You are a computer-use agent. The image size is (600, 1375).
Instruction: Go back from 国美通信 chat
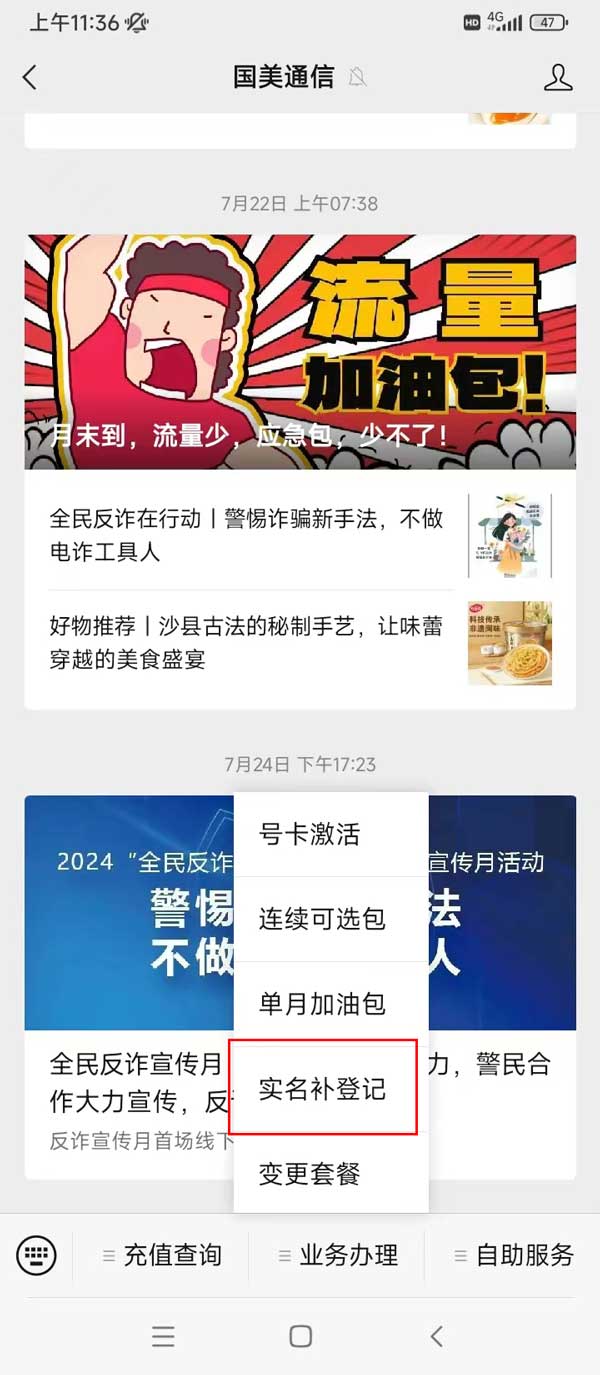click(30, 77)
